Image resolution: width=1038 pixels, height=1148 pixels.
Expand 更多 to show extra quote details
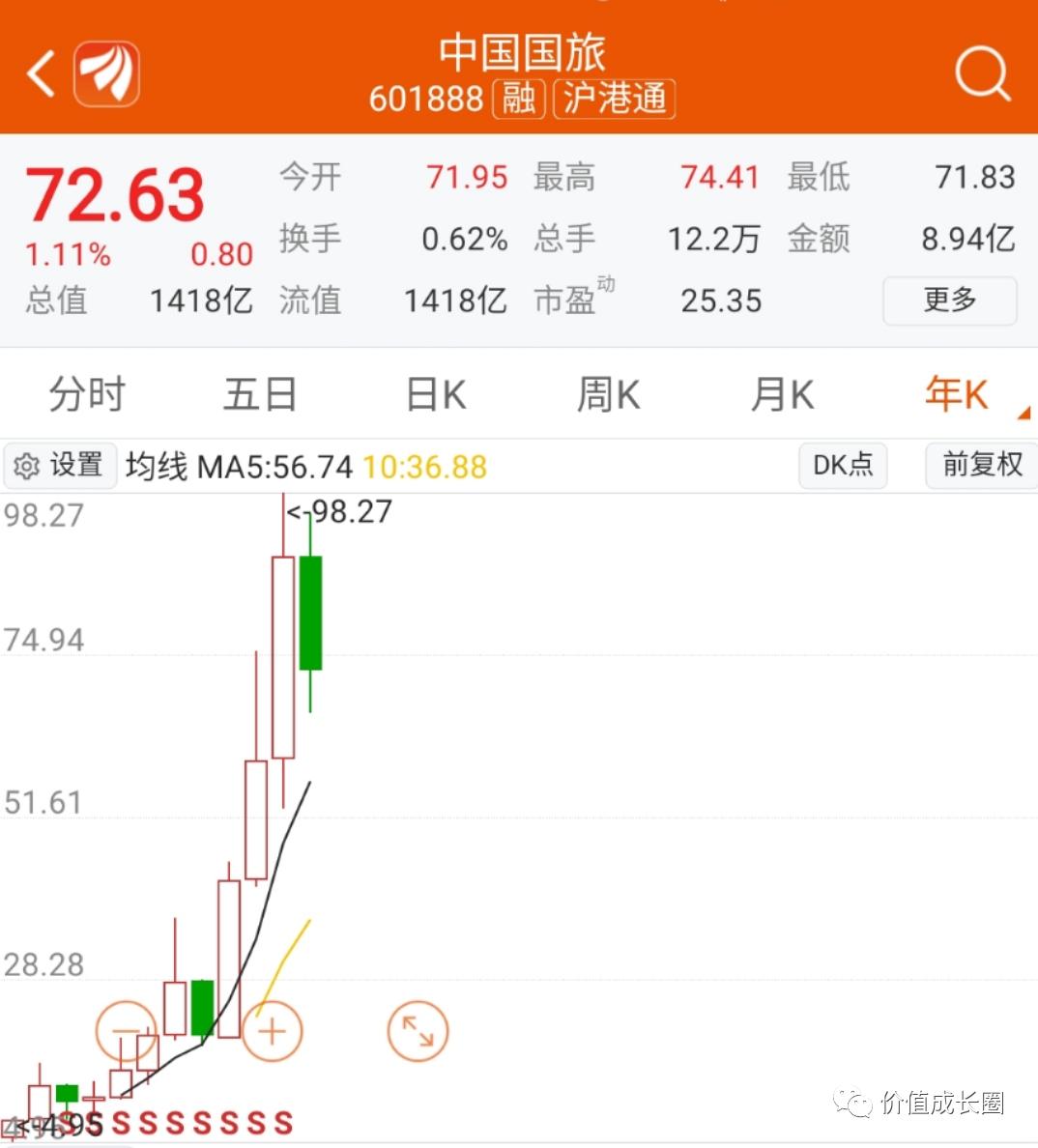(x=949, y=301)
